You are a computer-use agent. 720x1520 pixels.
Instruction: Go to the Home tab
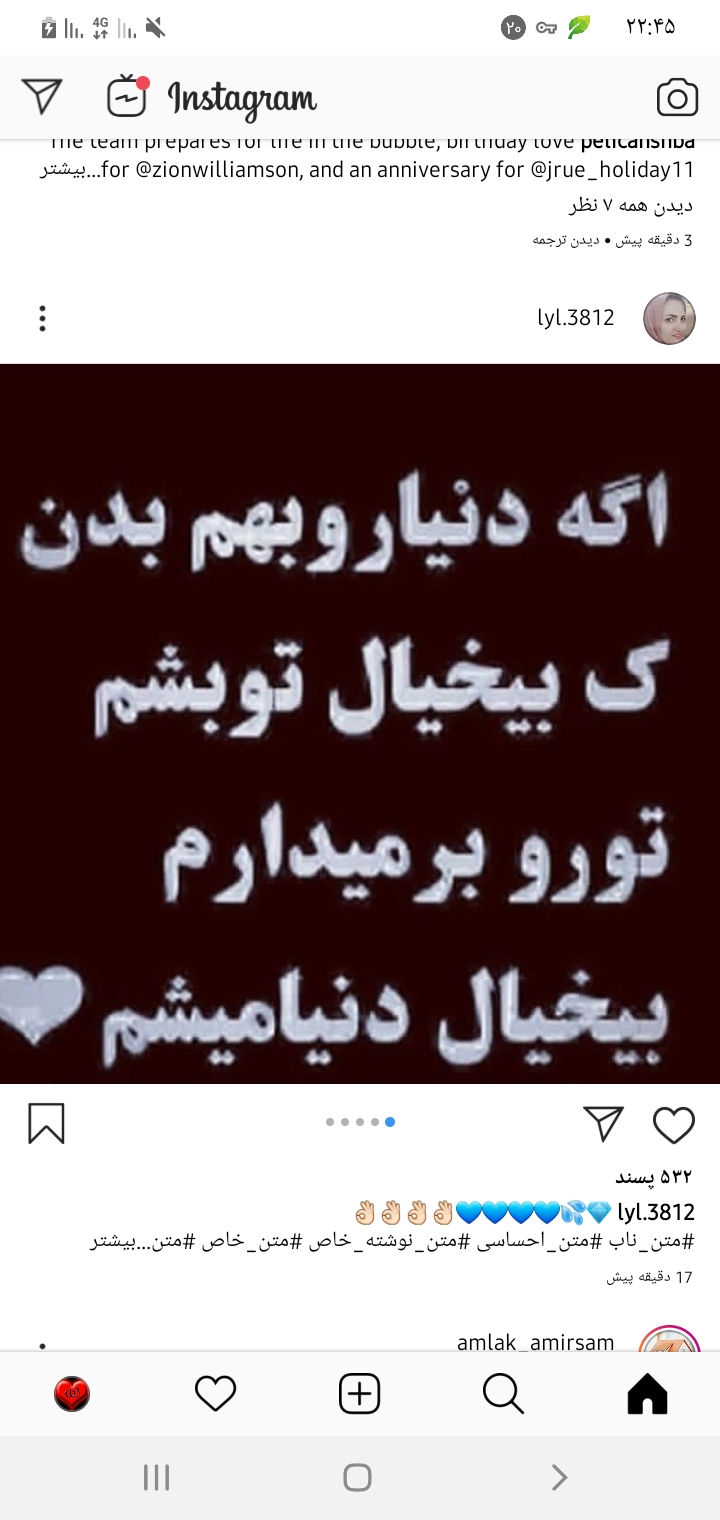[647, 1393]
